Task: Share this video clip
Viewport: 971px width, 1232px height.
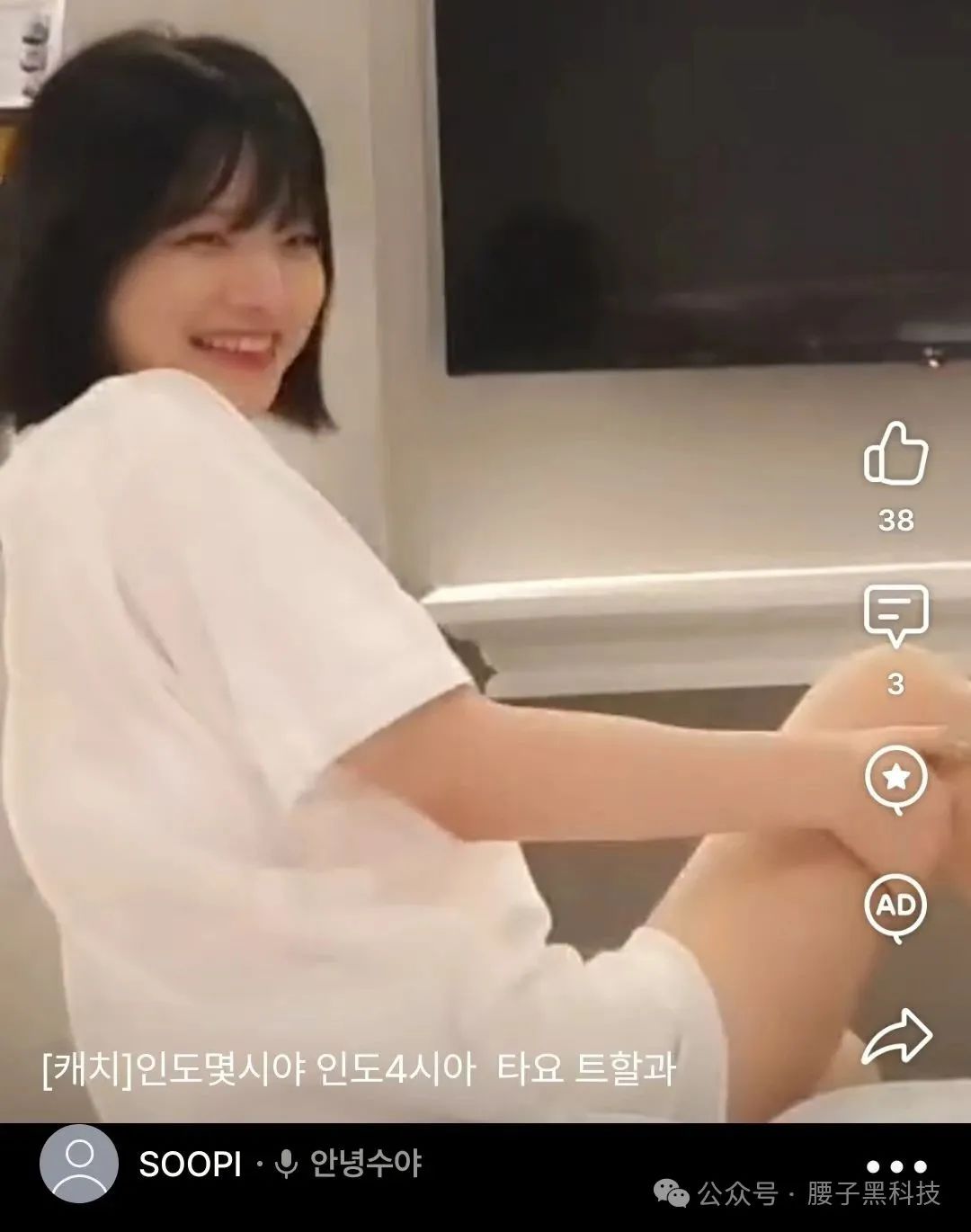Action: coord(895,1037)
